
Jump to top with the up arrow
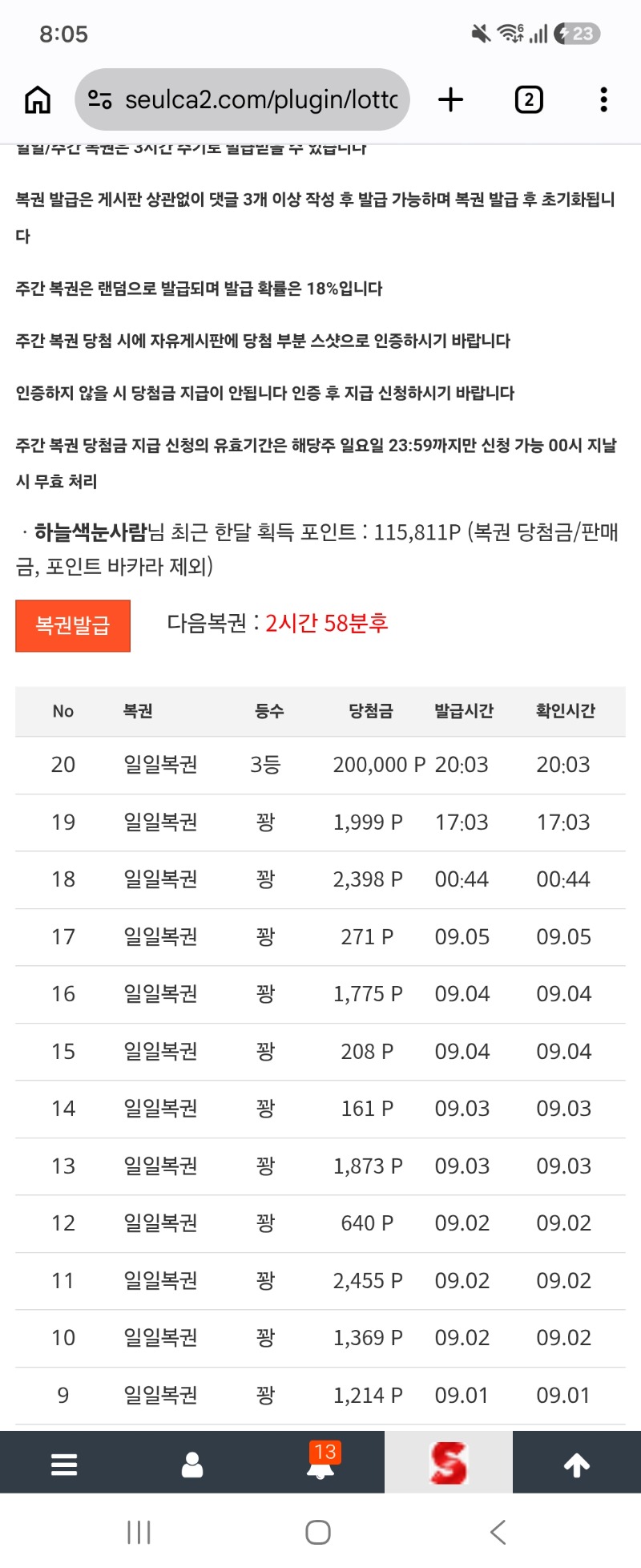click(577, 1465)
